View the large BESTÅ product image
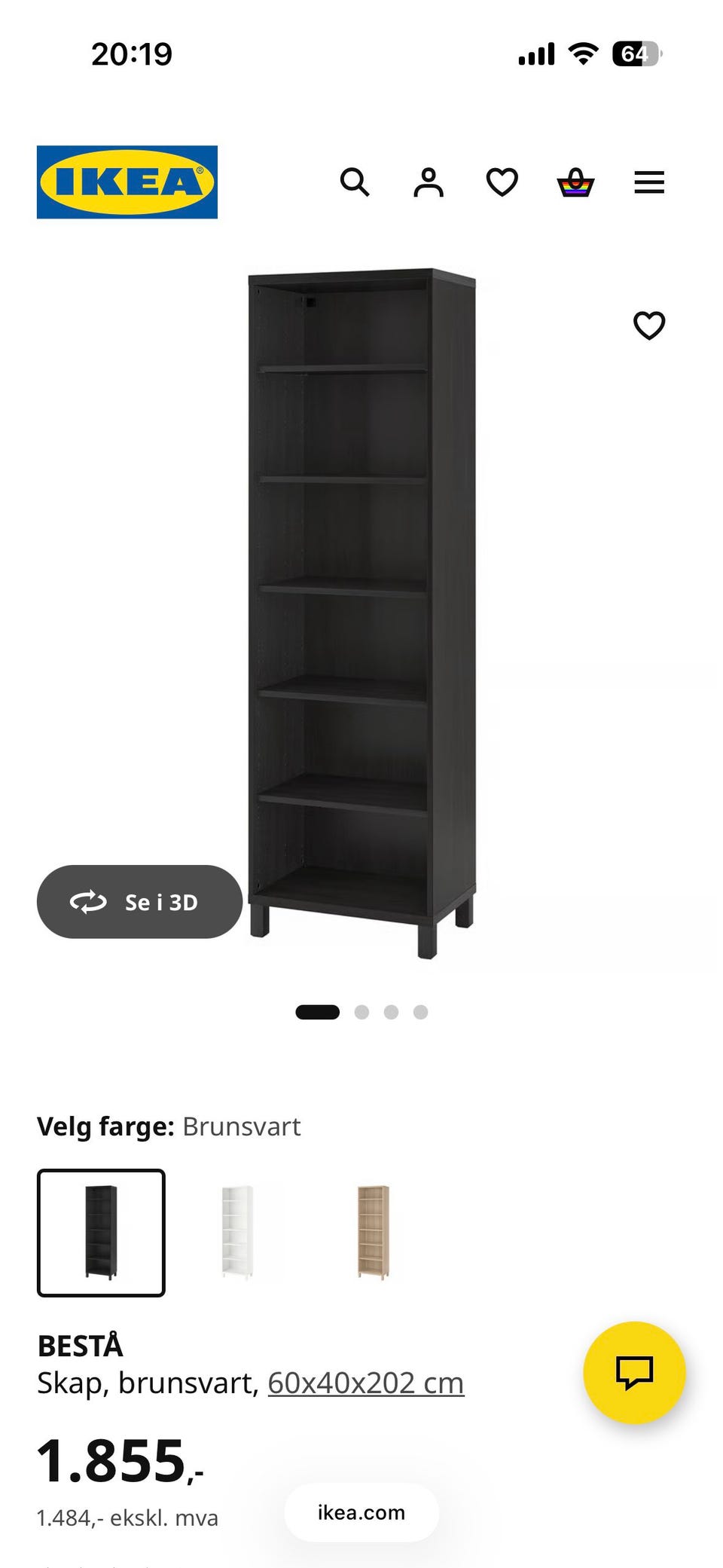The image size is (723, 1568). (x=362, y=613)
